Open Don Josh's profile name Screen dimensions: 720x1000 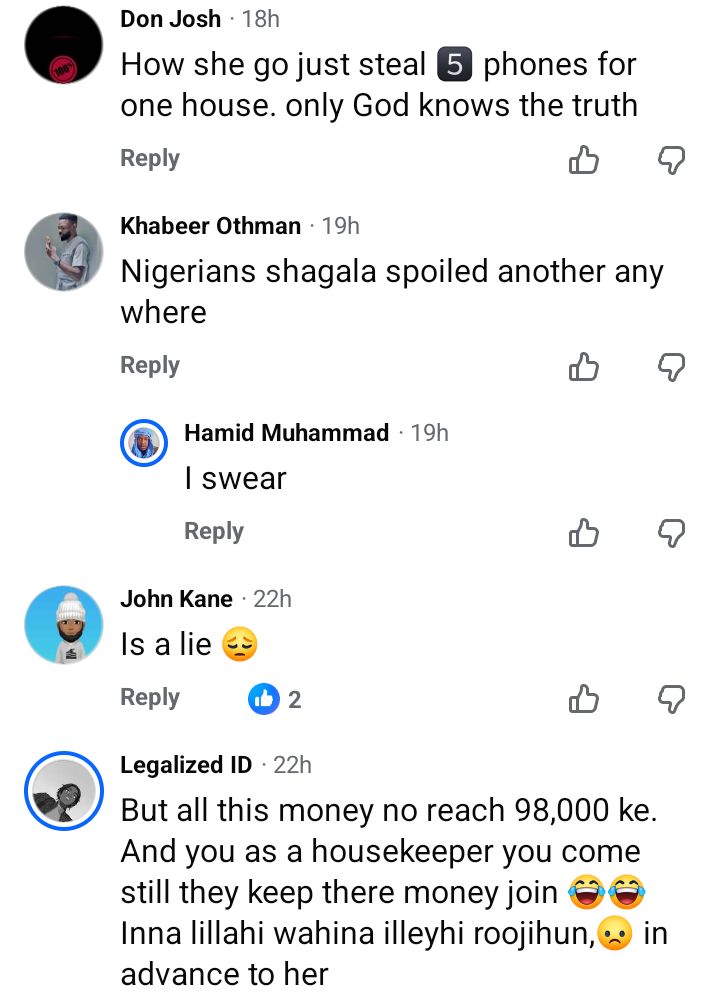pos(170,18)
